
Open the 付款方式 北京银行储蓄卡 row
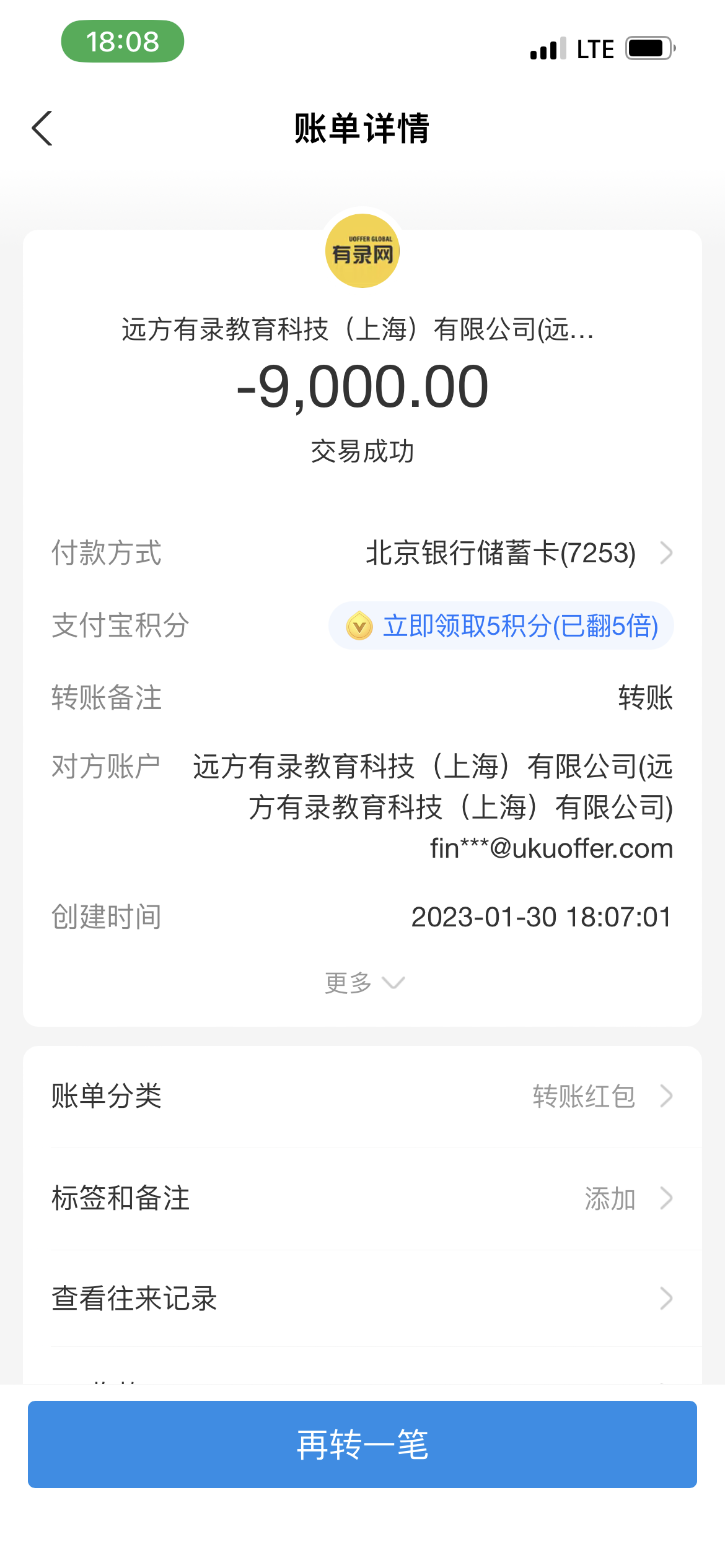518,553
